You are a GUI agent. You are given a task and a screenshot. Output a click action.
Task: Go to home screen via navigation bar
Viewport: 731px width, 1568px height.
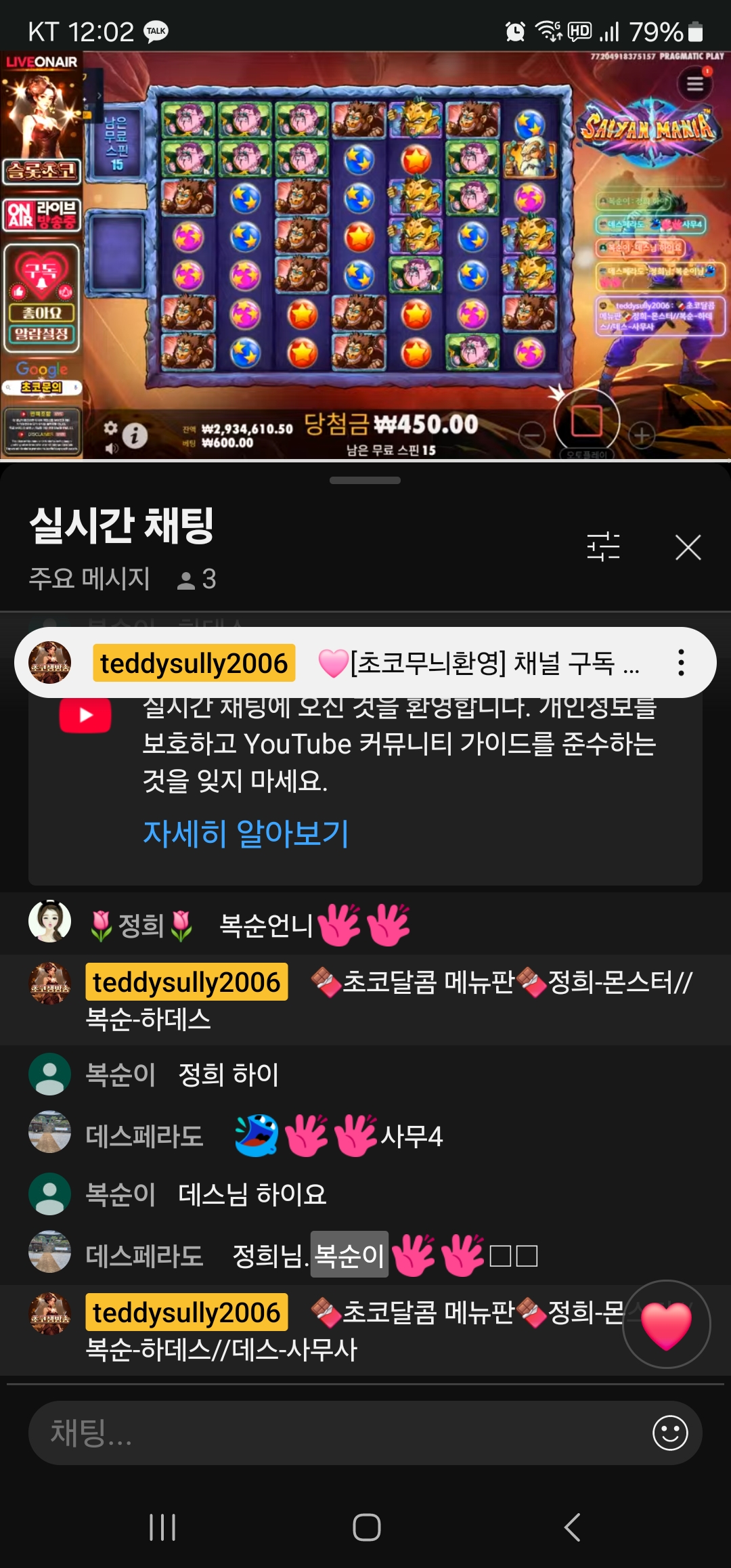point(366,1527)
